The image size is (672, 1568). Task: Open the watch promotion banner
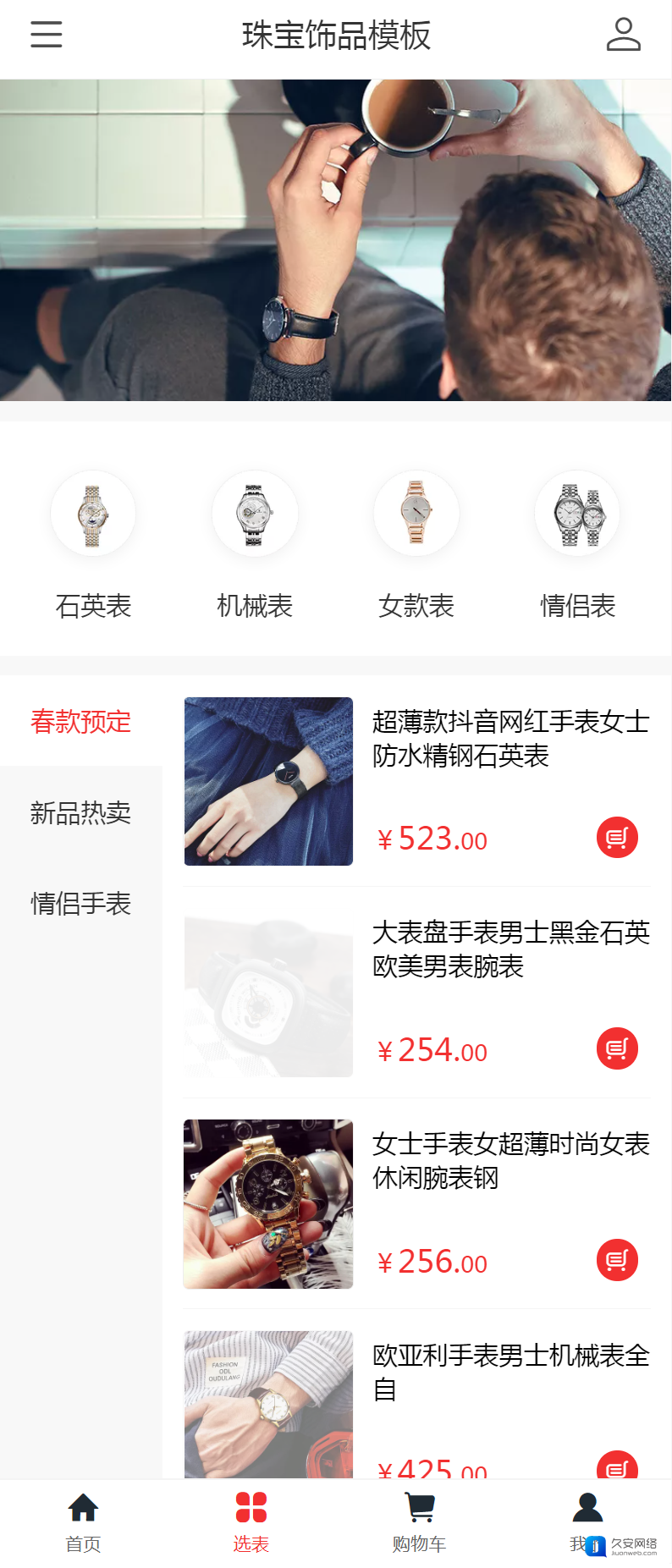tap(336, 239)
